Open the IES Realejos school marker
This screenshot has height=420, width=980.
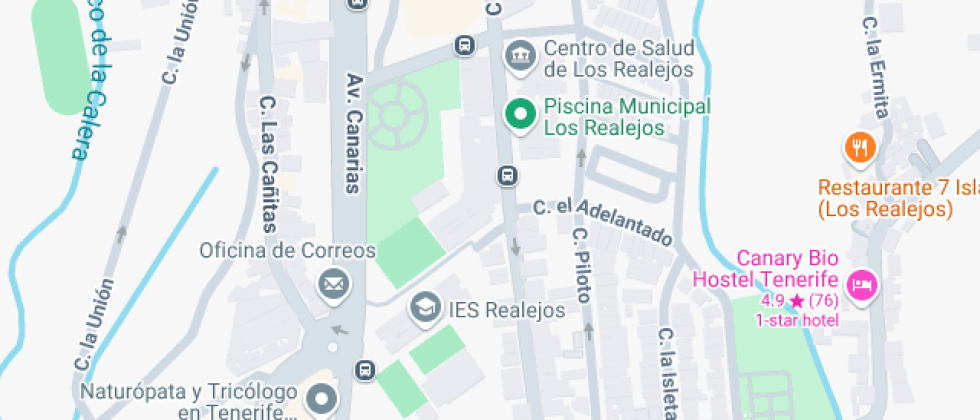(426, 309)
